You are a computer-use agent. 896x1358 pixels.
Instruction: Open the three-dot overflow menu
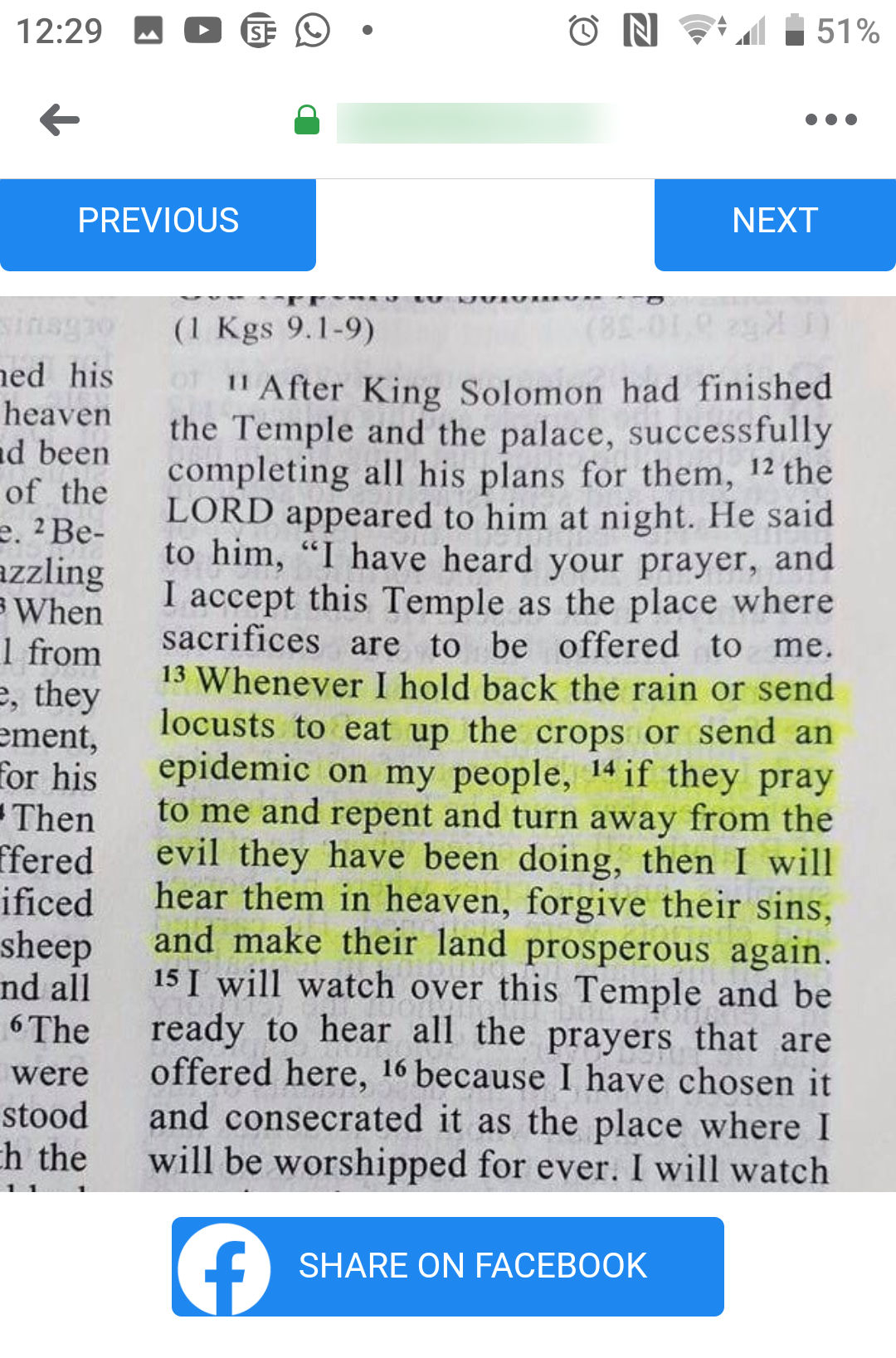click(830, 120)
